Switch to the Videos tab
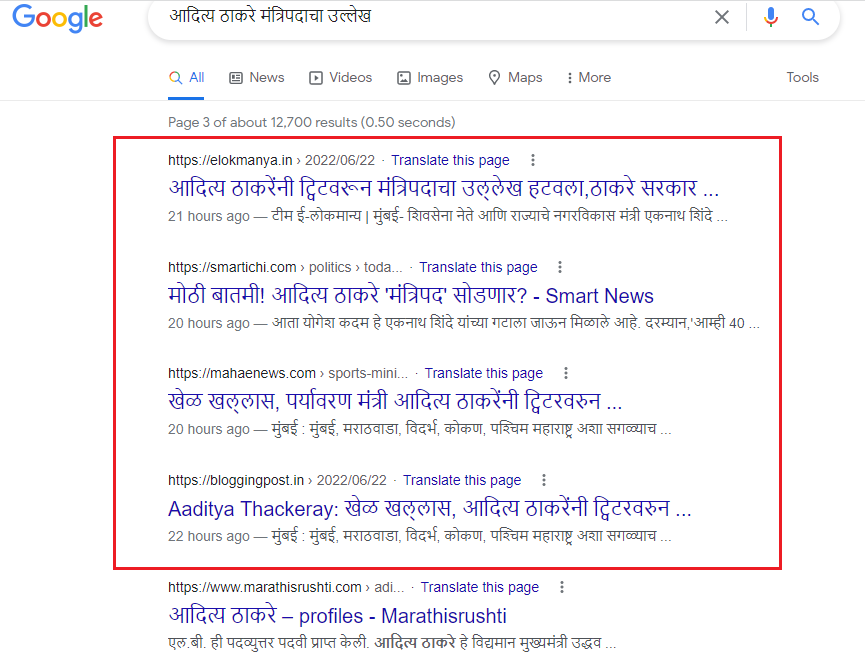The image size is (865, 656). click(340, 77)
